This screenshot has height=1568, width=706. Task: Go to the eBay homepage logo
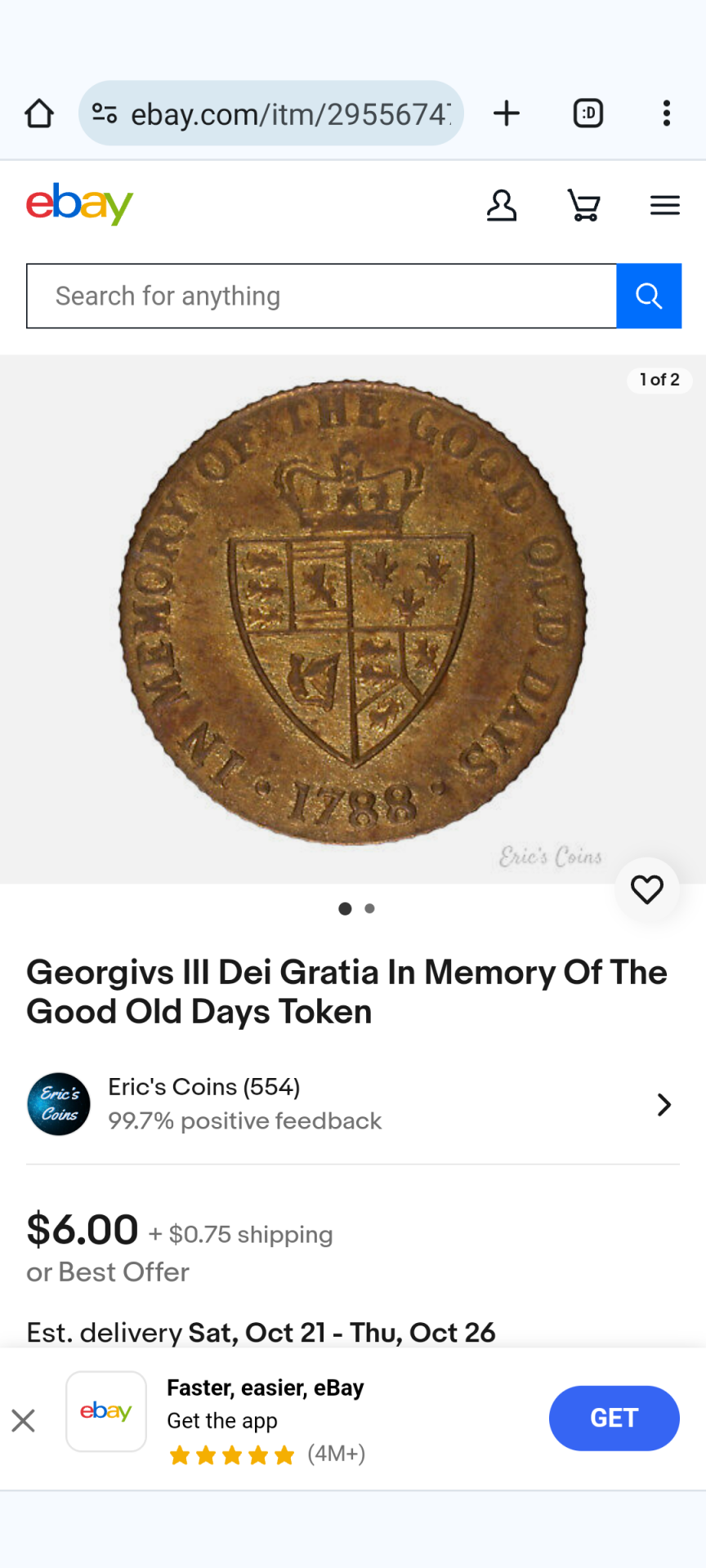click(x=79, y=204)
